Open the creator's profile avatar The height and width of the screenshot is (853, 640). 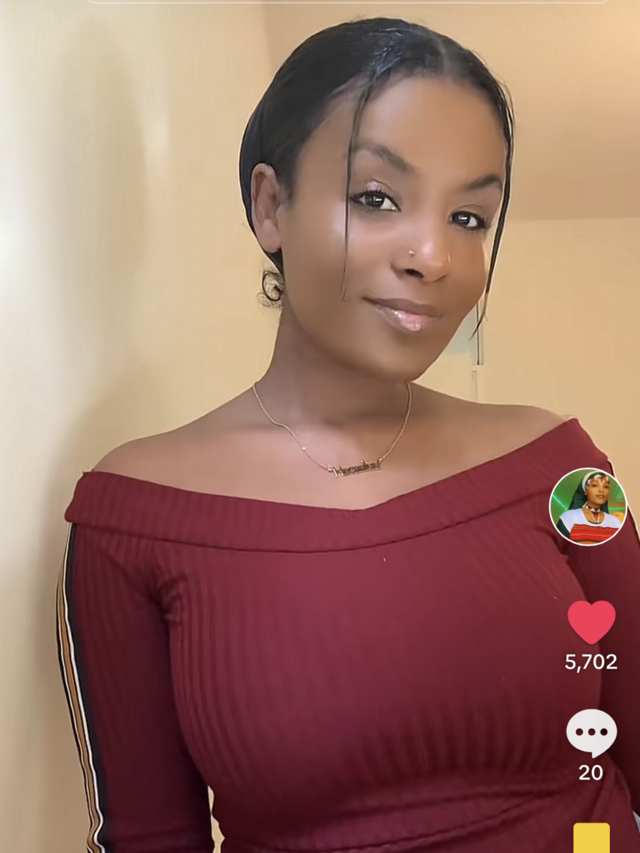[x=588, y=506]
